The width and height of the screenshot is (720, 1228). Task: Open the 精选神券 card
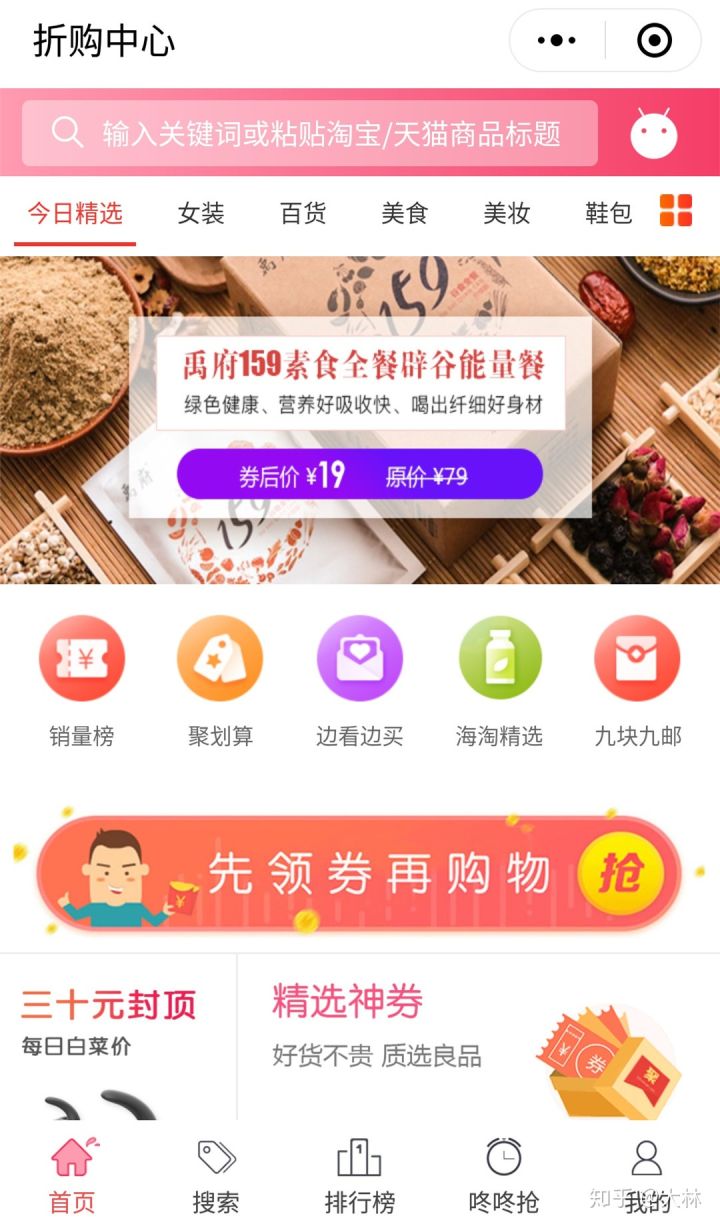(x=478, y=1035)
